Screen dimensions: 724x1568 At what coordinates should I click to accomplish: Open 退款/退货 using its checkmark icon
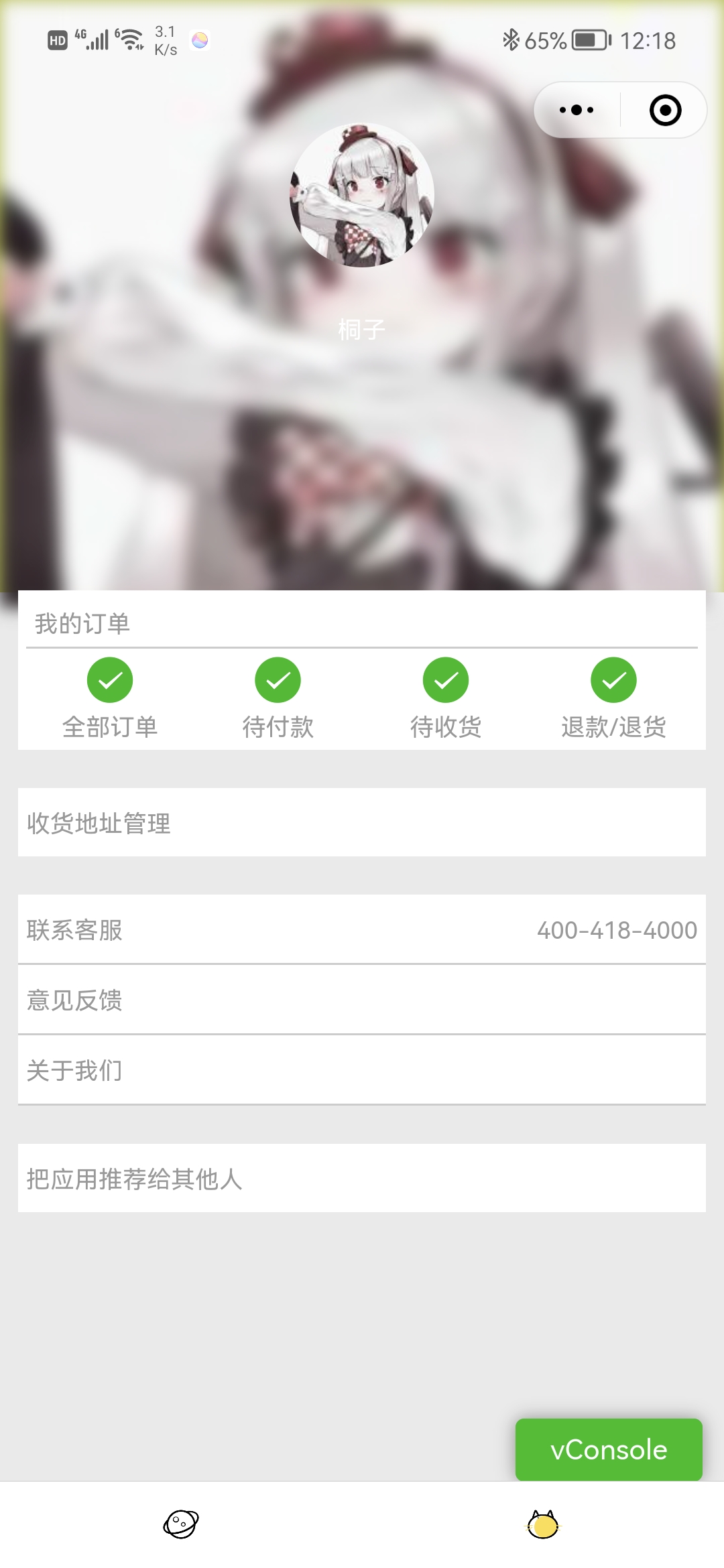pyautogui.click(x=611, y=679)
